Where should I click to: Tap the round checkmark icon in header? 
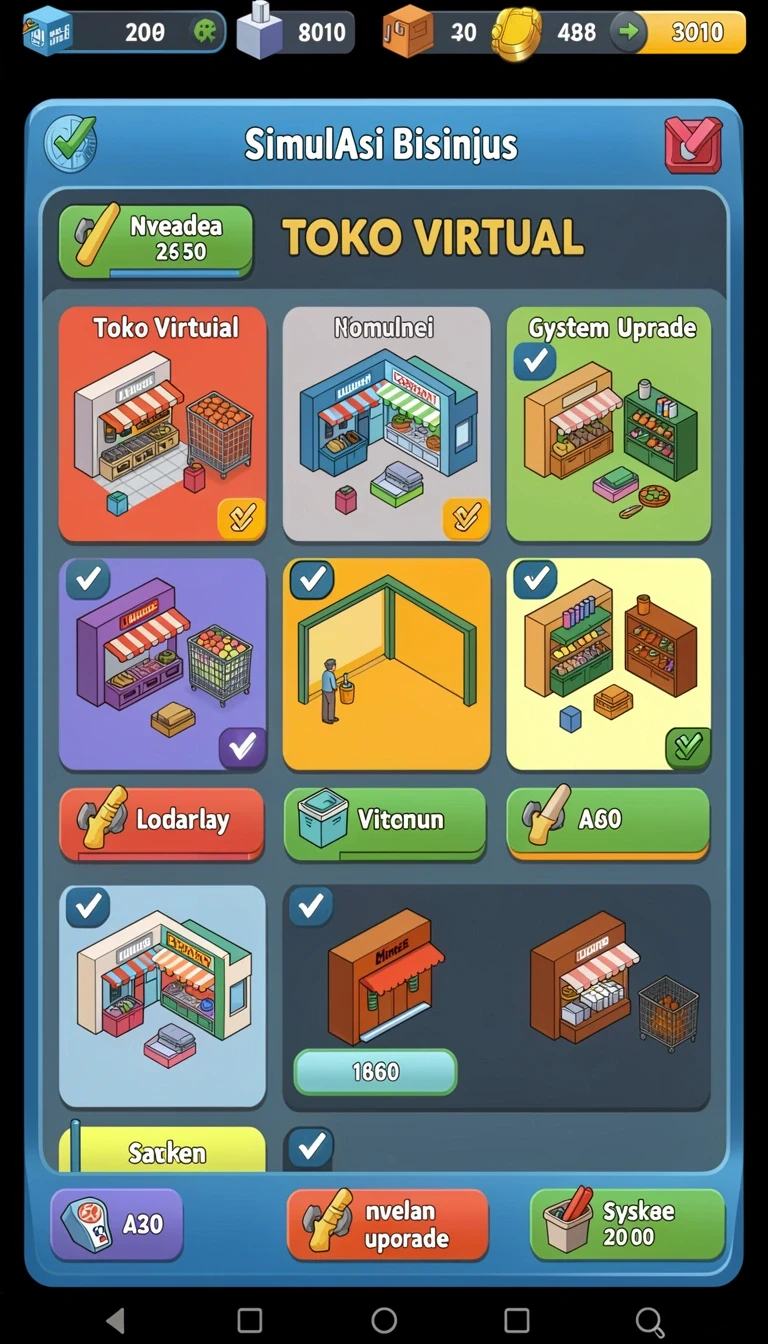pyautogui.click(x=71, y=144)
